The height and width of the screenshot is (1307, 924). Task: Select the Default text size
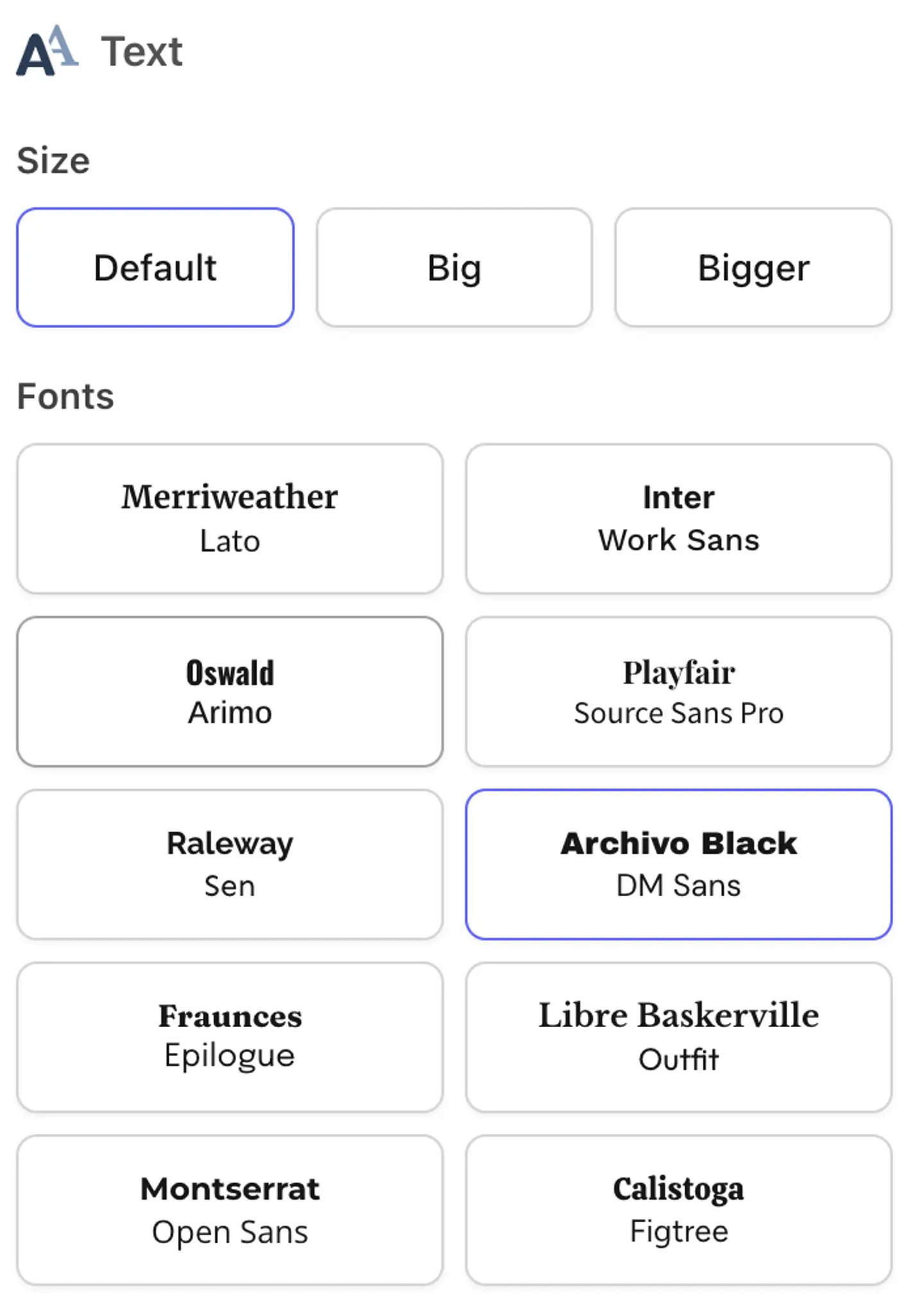(x=155, y=268)
